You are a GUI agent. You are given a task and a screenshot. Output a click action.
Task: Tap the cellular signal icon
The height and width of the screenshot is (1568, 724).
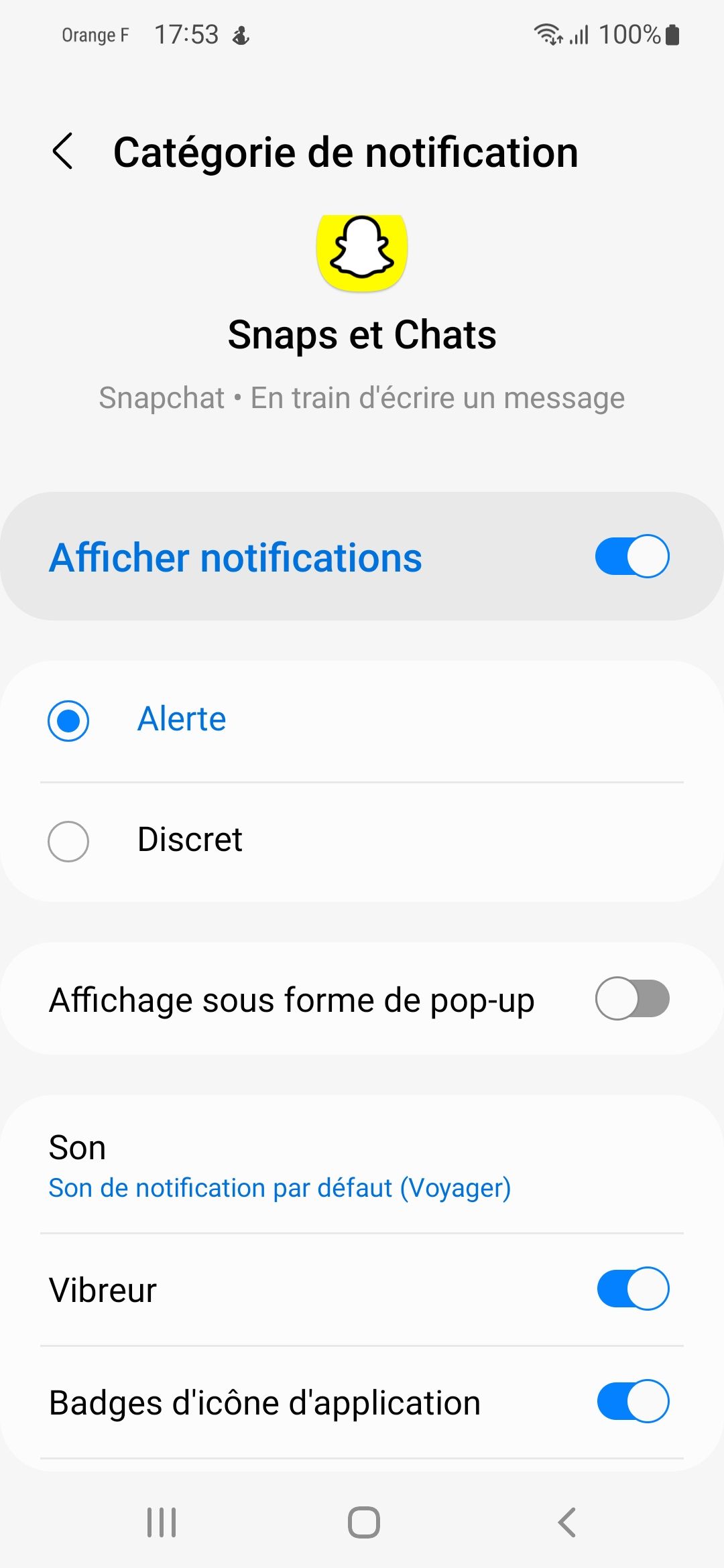578,34
